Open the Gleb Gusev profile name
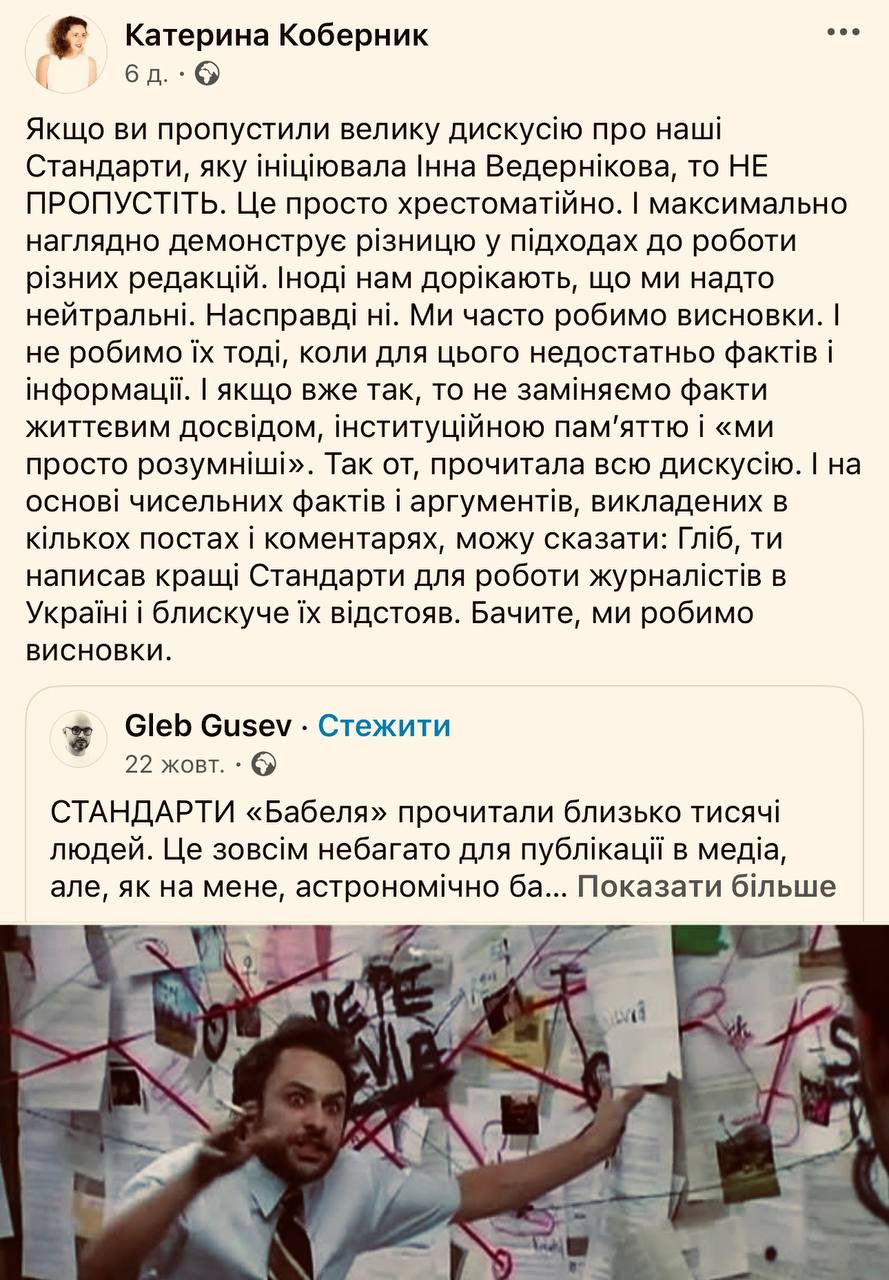889x1280 pixels. [x=208, y=726]
